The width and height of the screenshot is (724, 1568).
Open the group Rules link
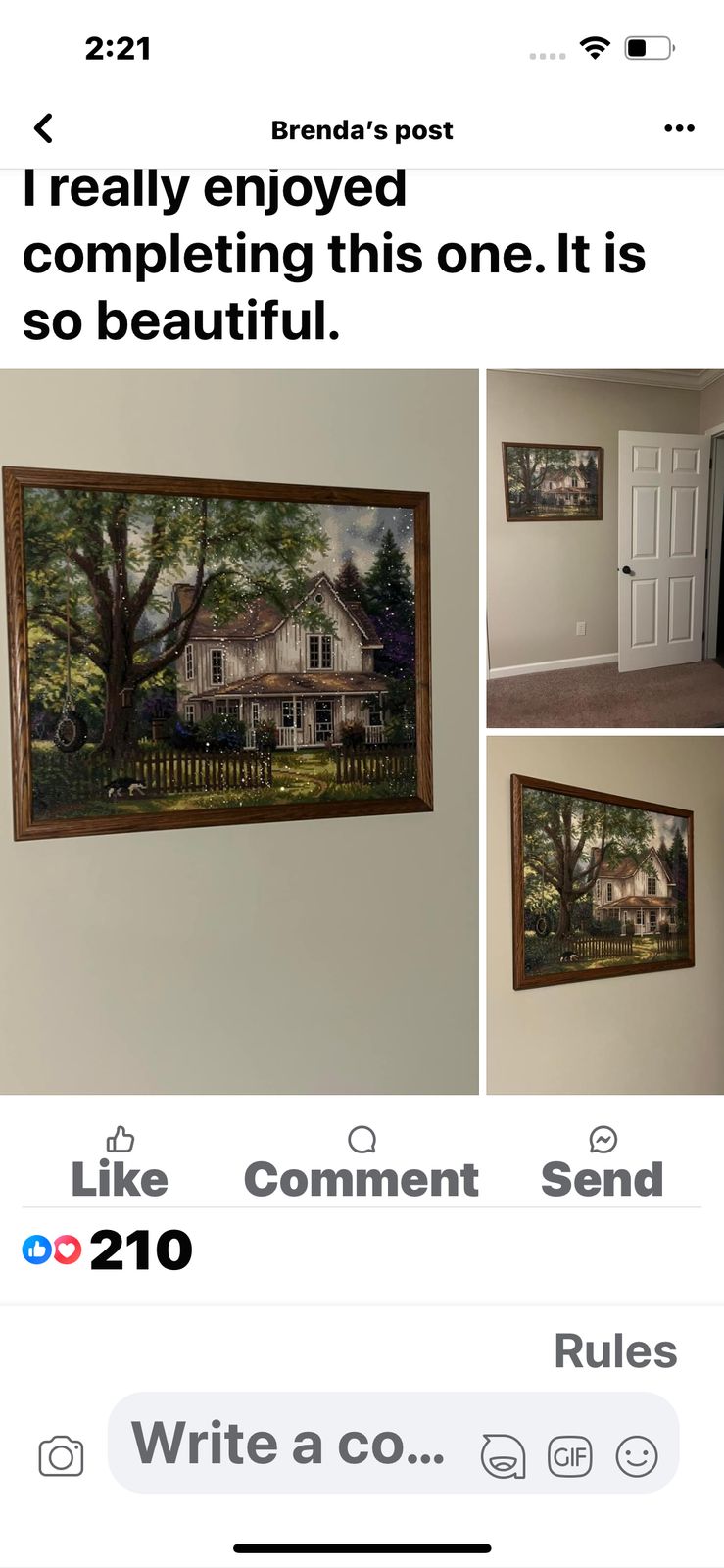pos(615,1350)
